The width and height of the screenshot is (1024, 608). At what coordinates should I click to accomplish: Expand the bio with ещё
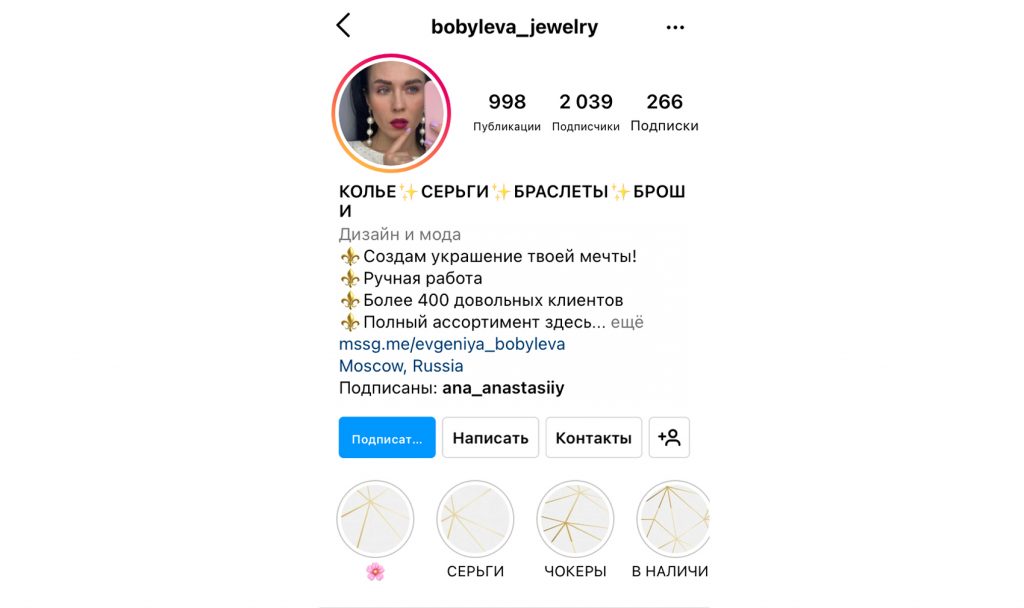[627, 322]
